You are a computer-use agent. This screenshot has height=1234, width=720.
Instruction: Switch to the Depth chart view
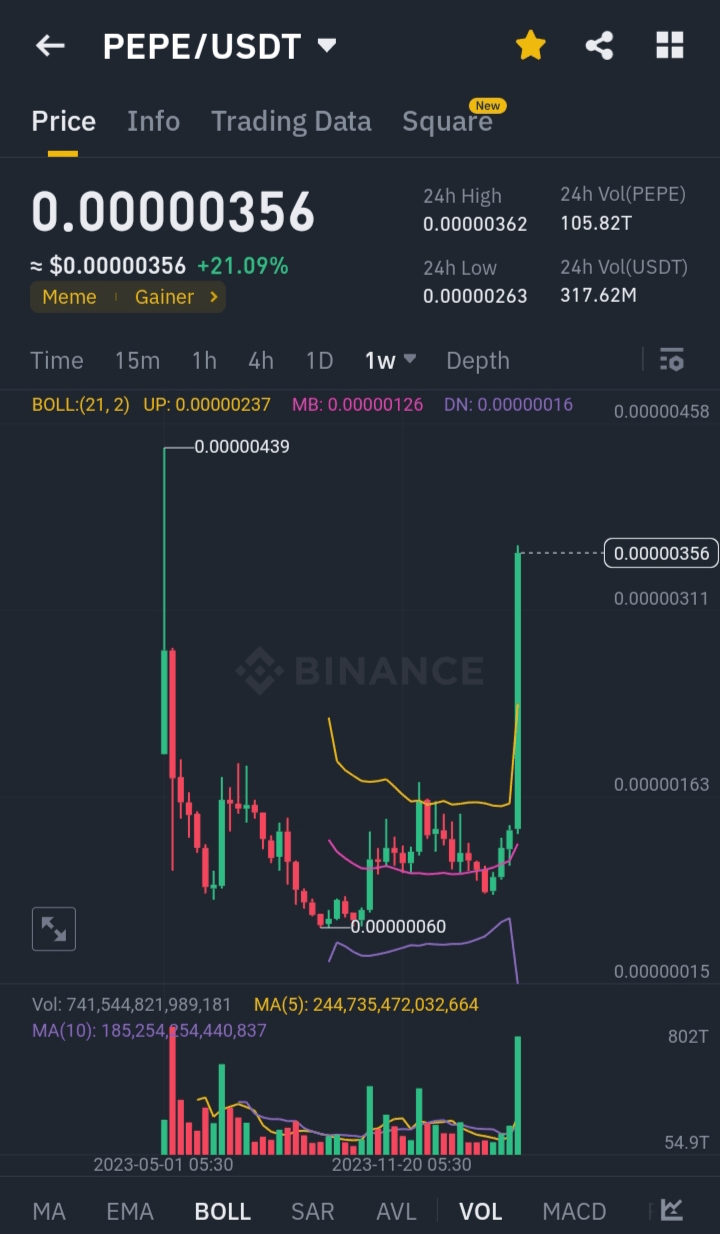pos(478,360)
